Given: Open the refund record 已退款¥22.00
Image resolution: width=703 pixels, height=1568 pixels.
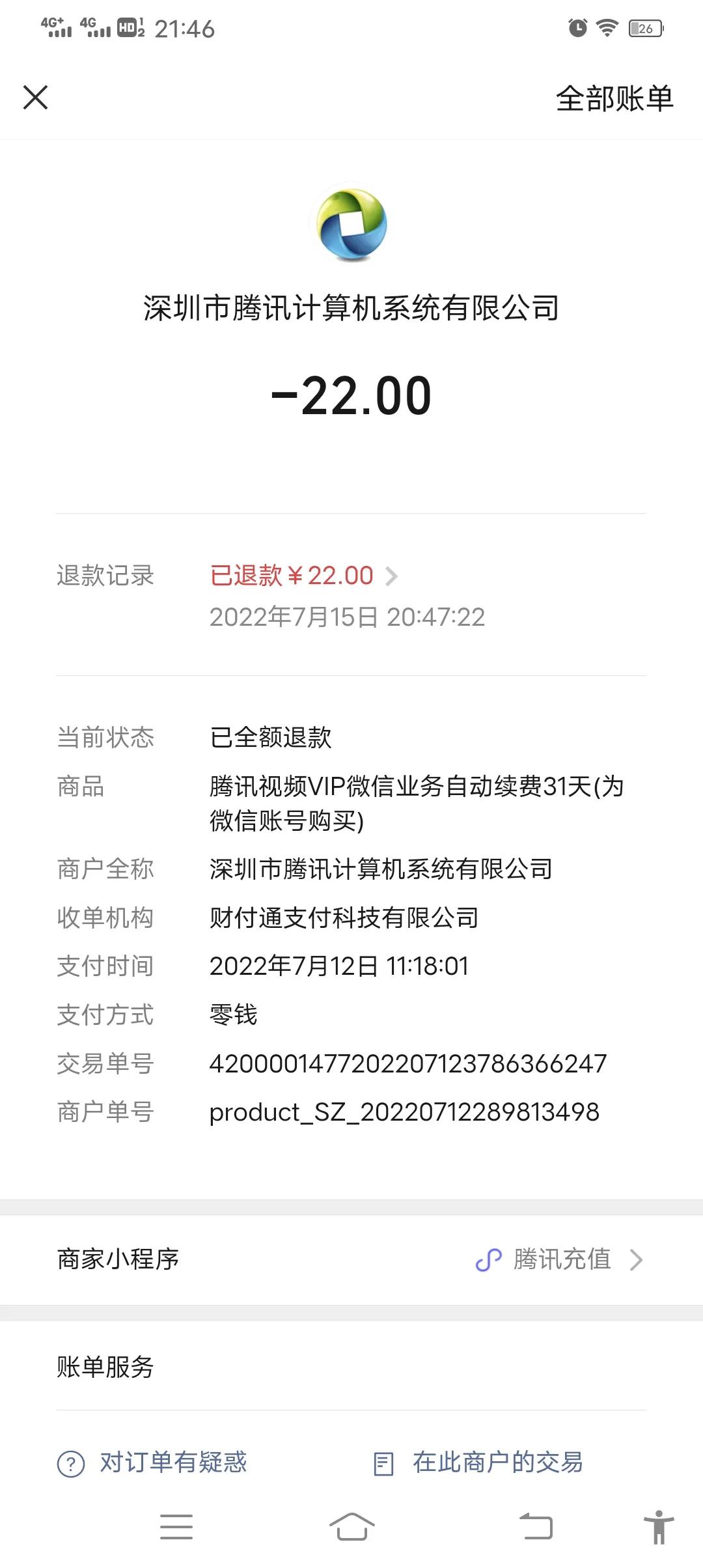Looking at the screenshot, I should click(x=303, y=576).
